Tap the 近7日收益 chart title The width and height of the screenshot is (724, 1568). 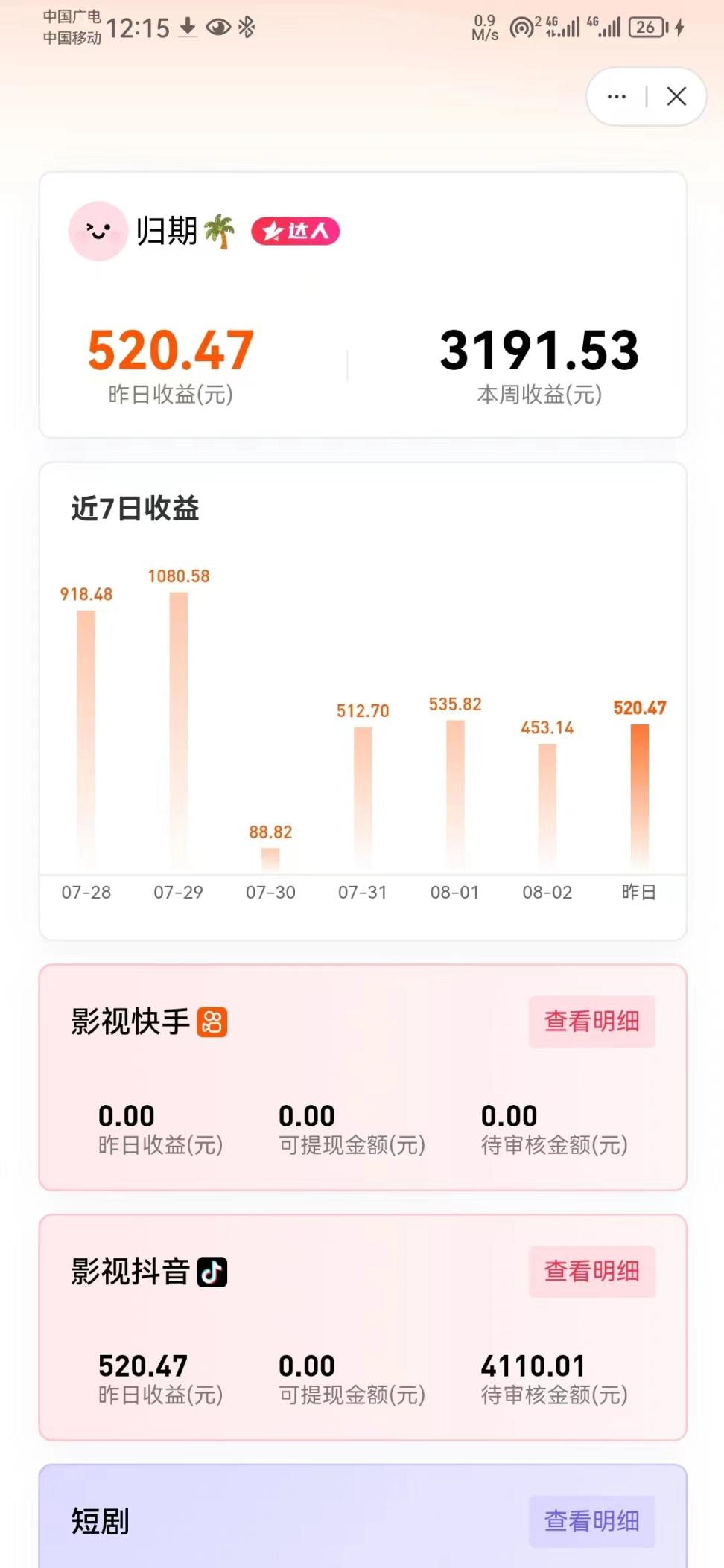pos(133,509)
